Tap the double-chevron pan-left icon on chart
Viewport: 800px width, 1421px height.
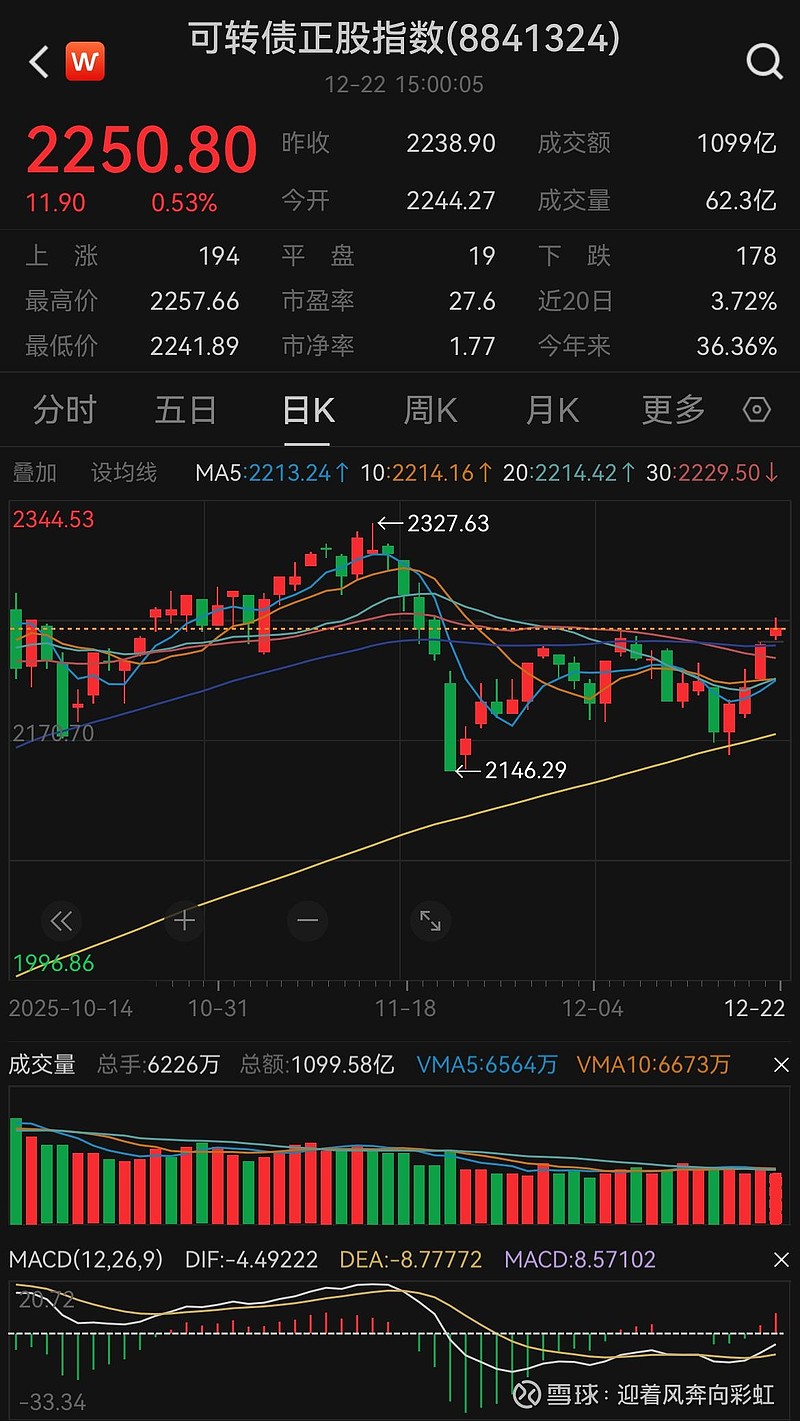point(61,921)
